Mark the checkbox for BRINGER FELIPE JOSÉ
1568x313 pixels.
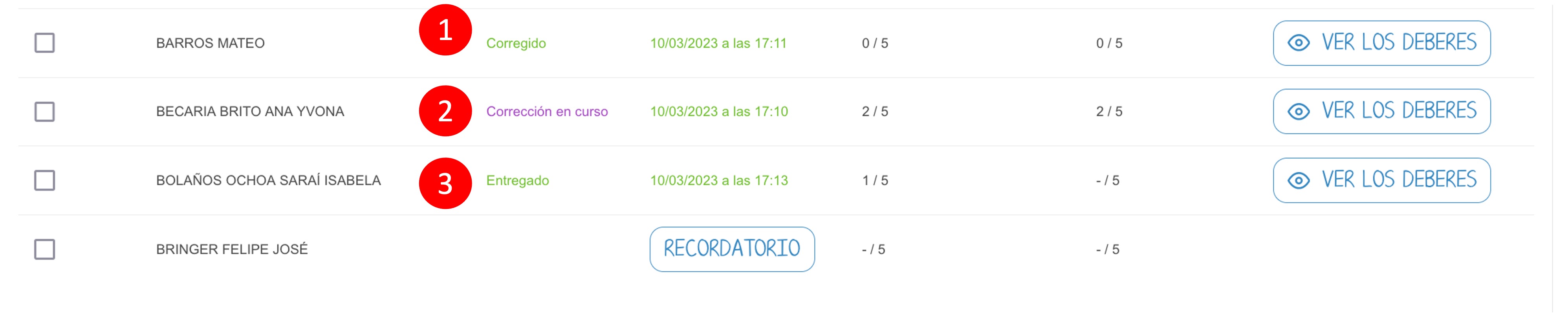tap(44, 250)
